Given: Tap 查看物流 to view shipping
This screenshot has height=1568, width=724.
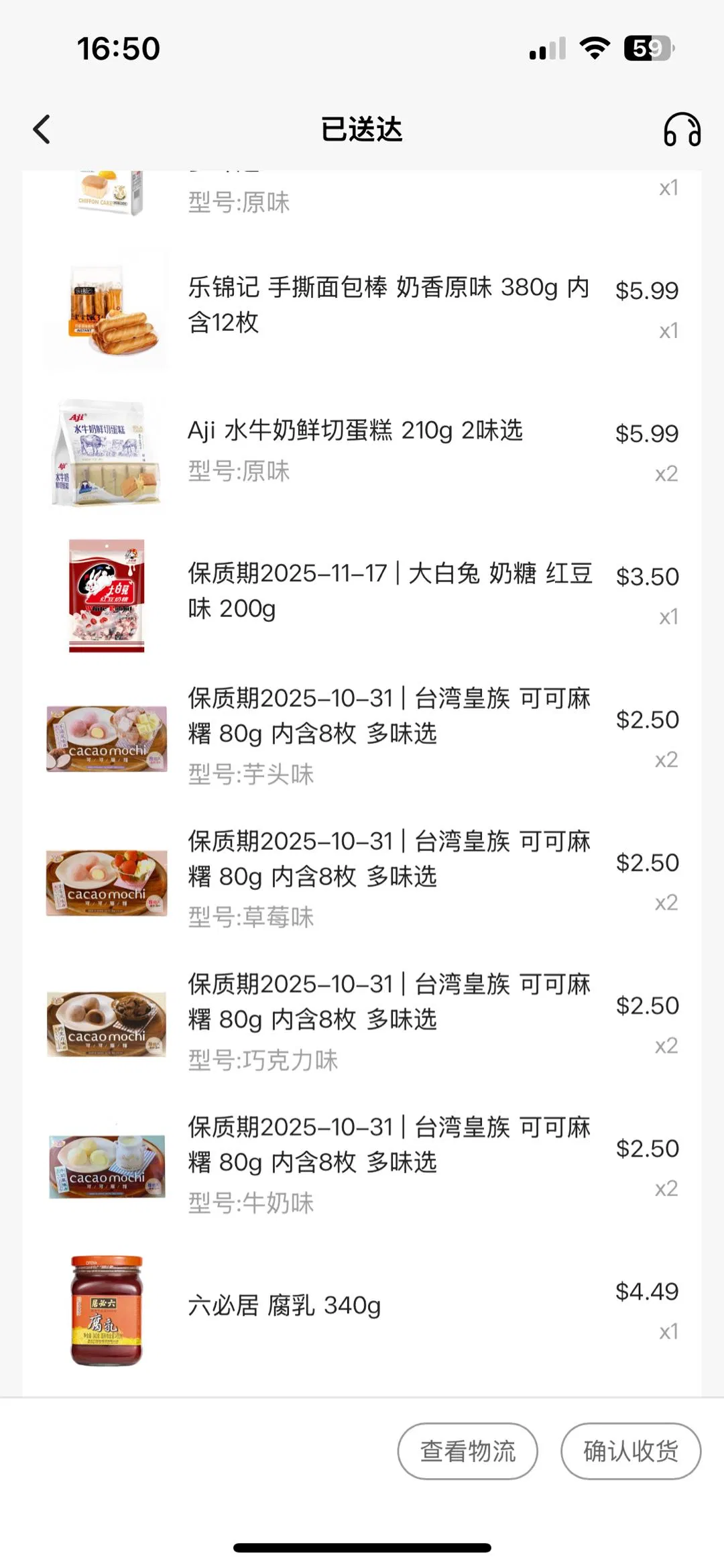Looking at the screenshot, I should tap(467, 1451).
